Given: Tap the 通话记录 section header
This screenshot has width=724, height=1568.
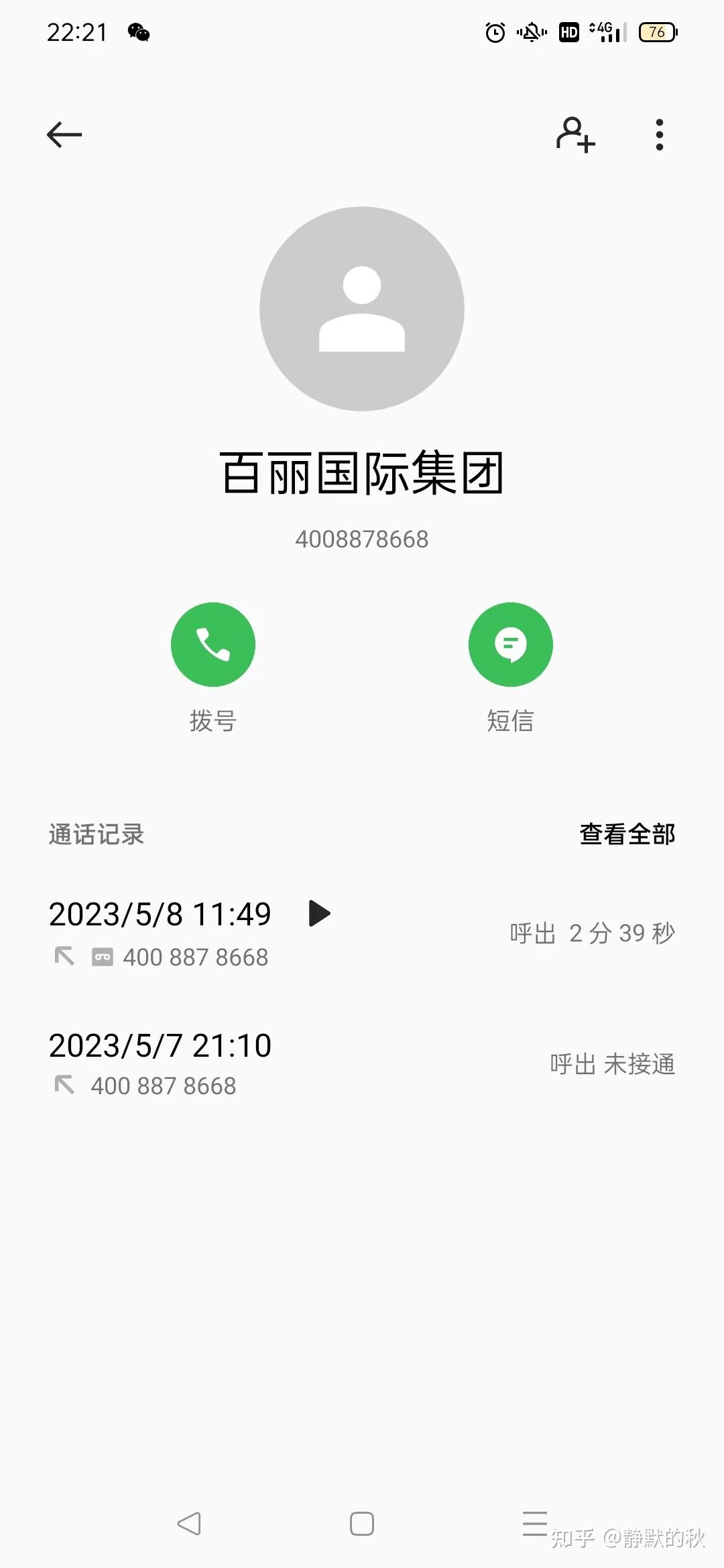Looking at the screenshot, I should pos(95,834).
